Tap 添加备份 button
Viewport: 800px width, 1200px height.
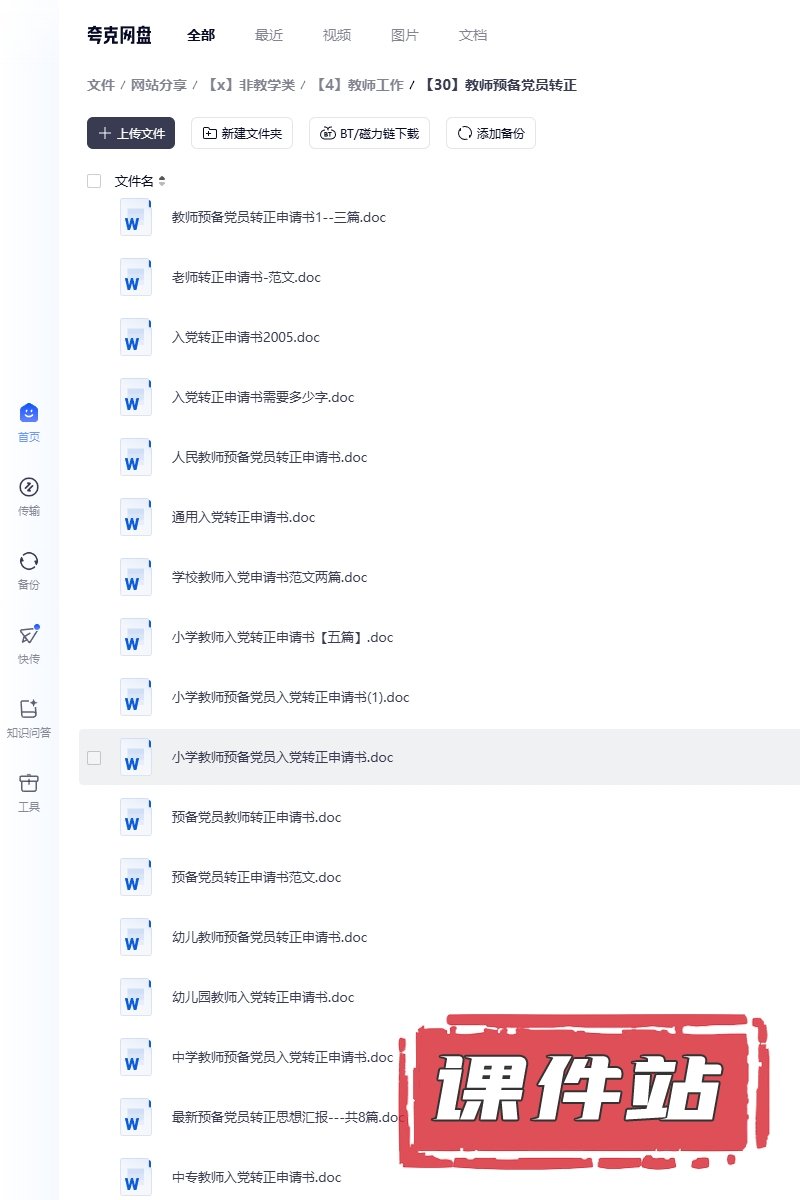491,133
